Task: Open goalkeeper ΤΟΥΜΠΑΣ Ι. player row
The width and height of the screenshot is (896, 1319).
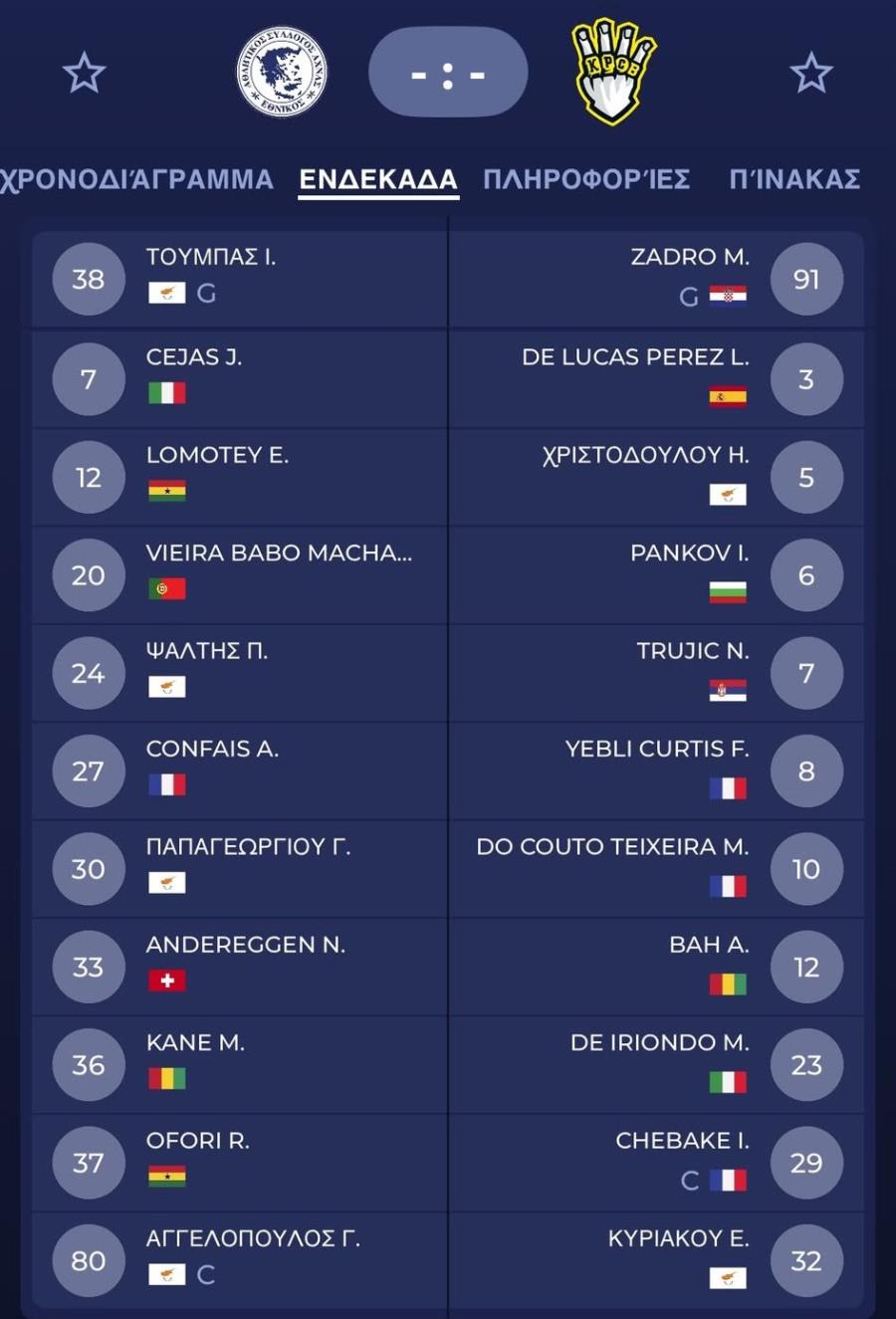Action: coord(239,279)
